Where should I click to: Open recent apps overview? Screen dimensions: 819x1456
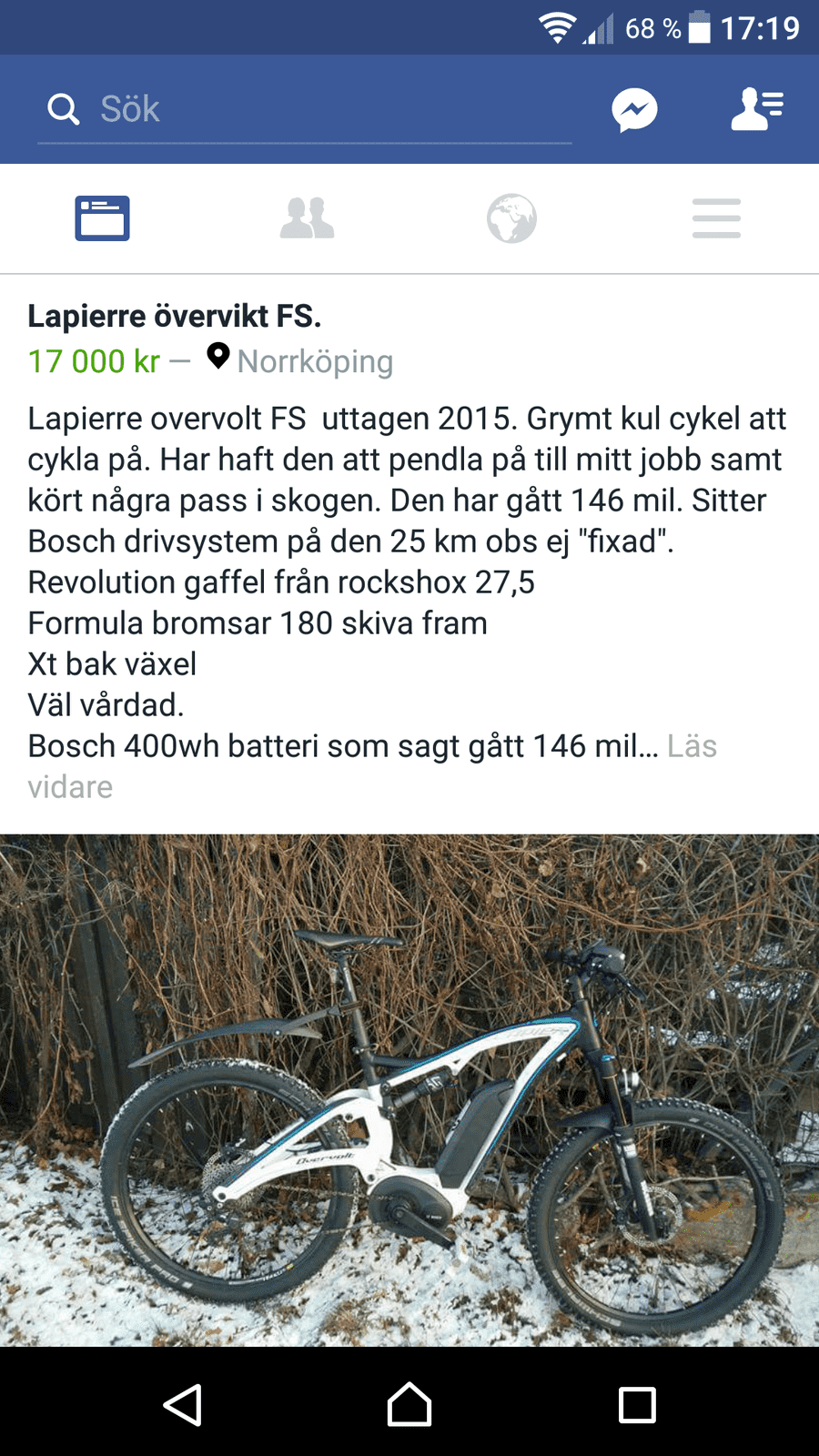click(637, 1404)
